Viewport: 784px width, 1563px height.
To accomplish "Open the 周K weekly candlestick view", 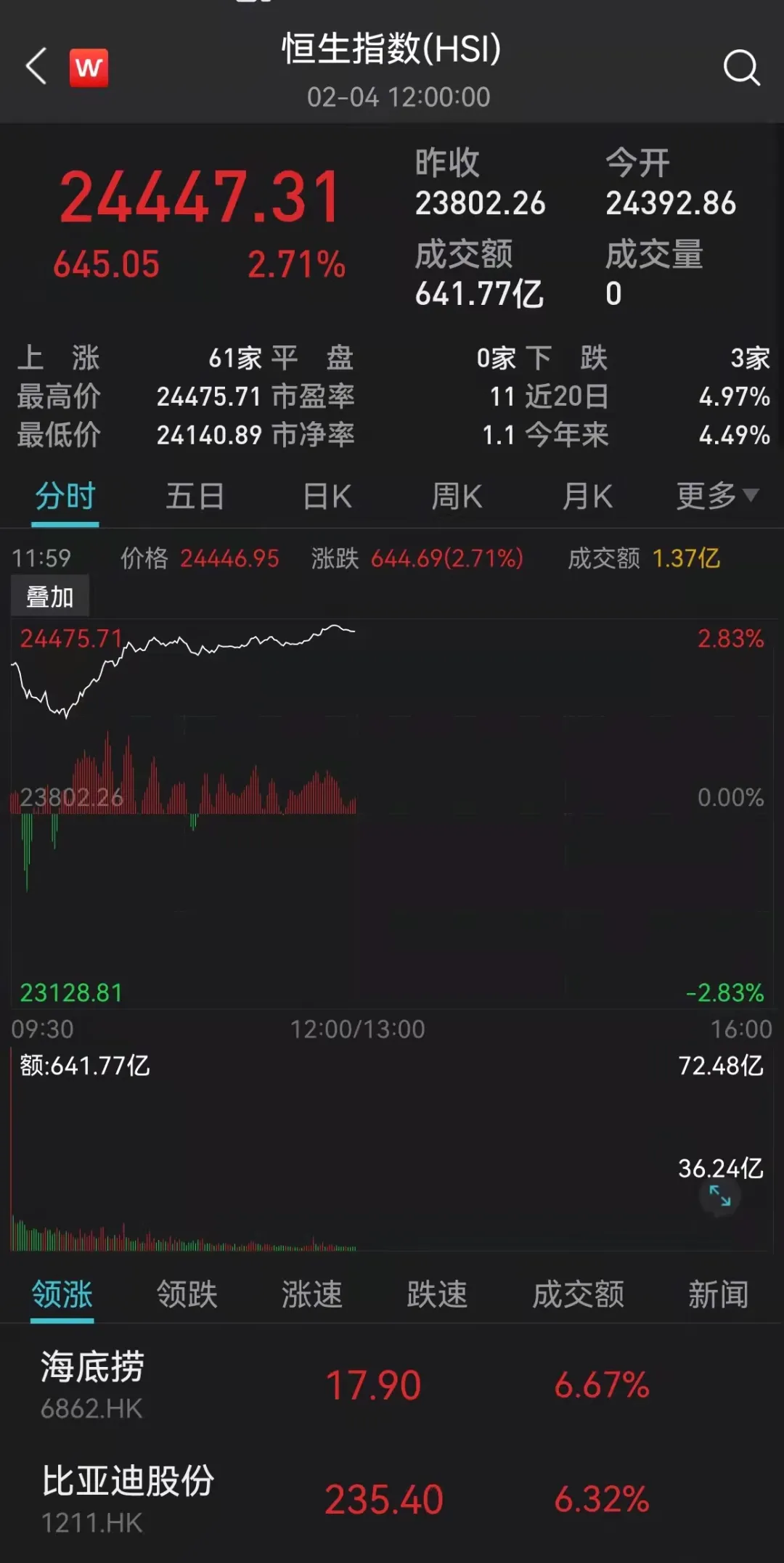I will tap(456, 495).
